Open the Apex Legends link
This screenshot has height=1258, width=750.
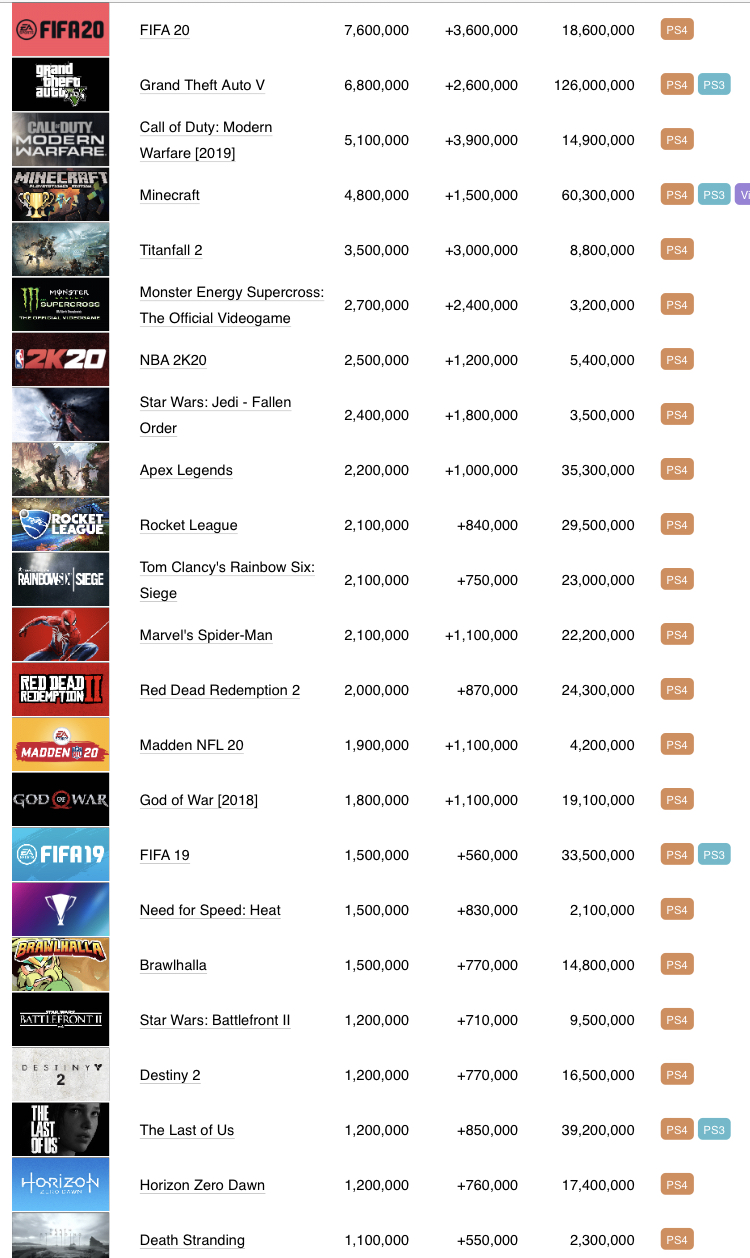(x=186, y=470)
